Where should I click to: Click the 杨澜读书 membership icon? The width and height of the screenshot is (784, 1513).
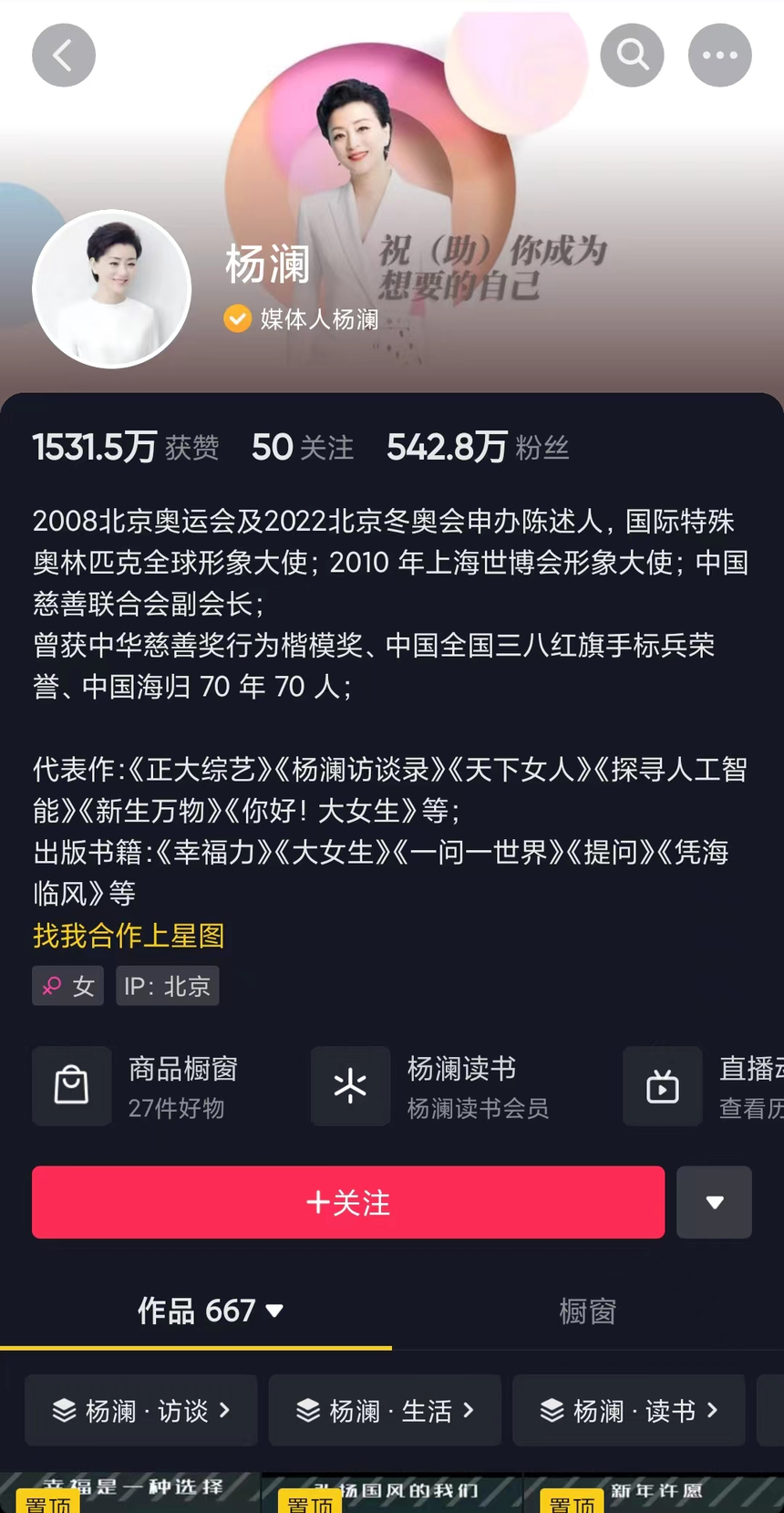point(350,1085)
